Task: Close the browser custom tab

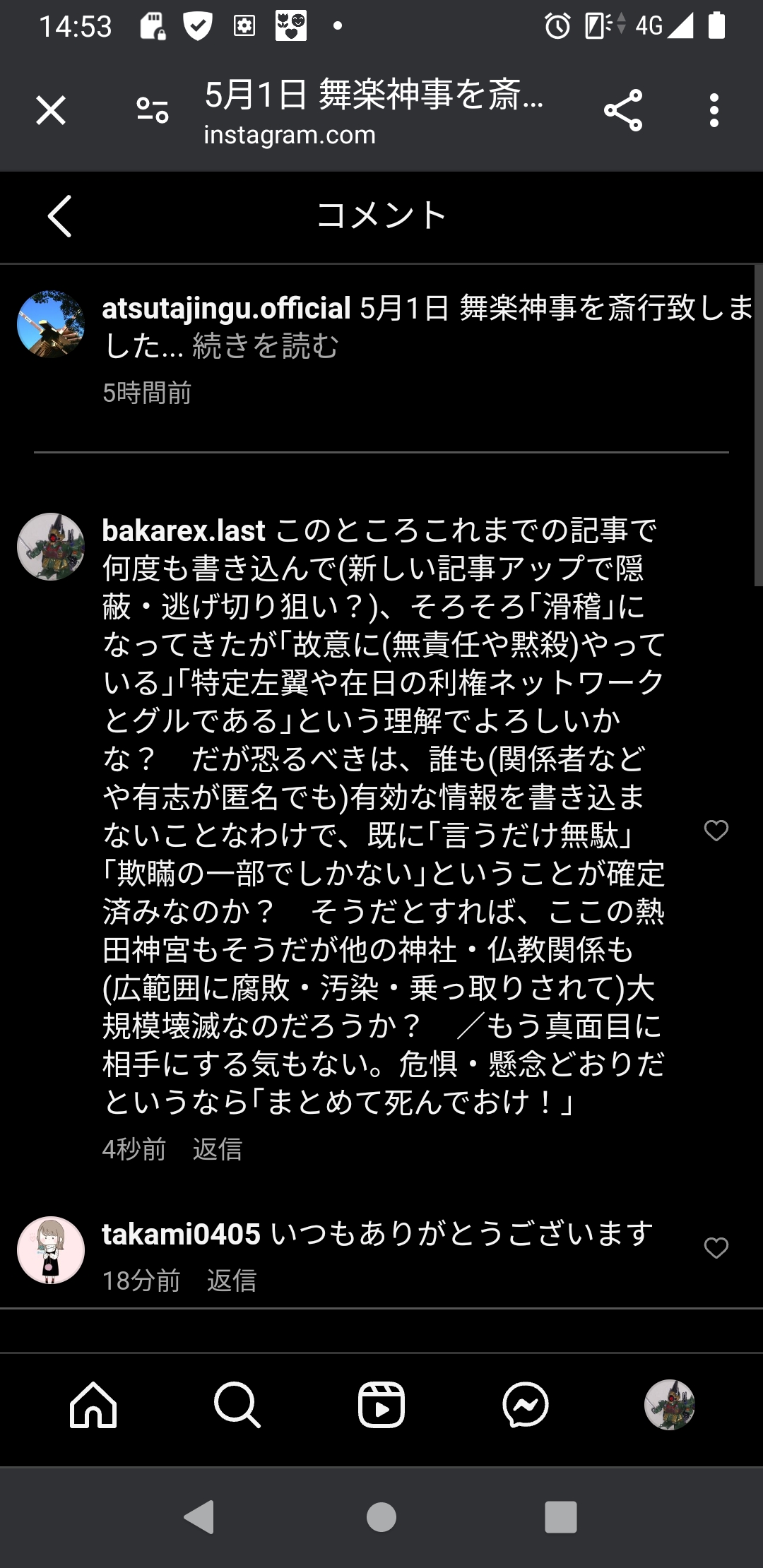Action: (x=51, y=111)
